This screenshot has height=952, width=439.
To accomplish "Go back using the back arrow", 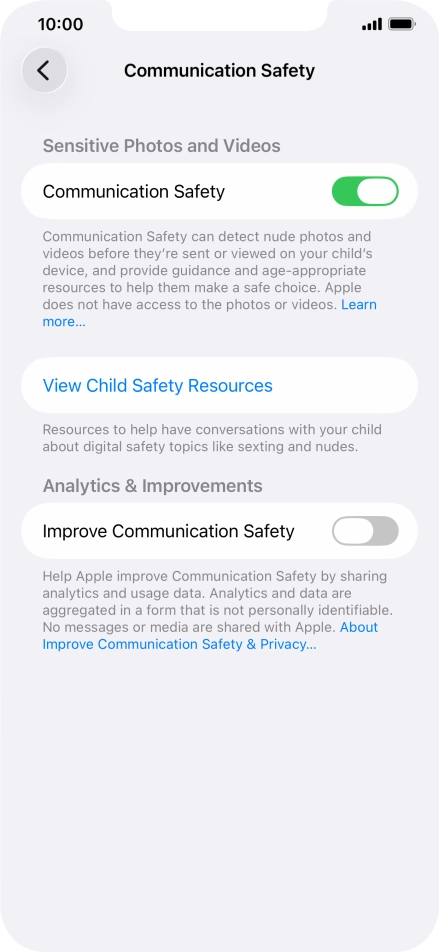I will pyautogui.click(x=44, y=70).
